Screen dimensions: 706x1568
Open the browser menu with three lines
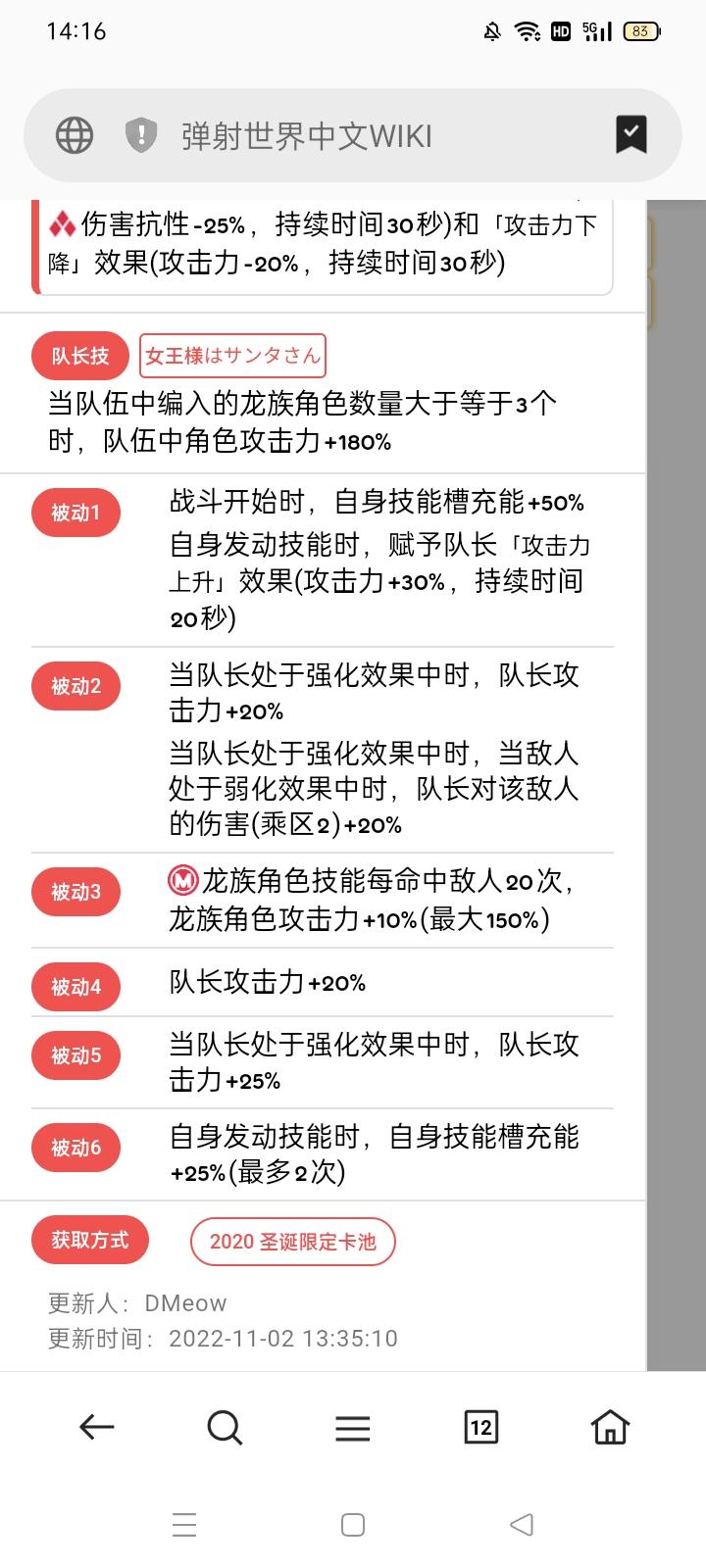353,1427
